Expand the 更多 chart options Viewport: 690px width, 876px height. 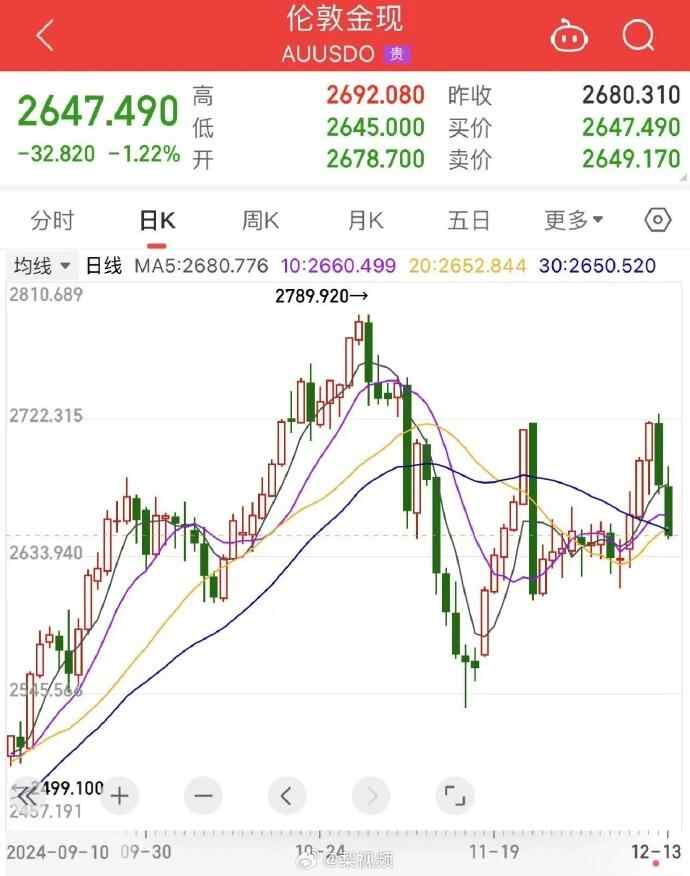(x=573, y=220)
